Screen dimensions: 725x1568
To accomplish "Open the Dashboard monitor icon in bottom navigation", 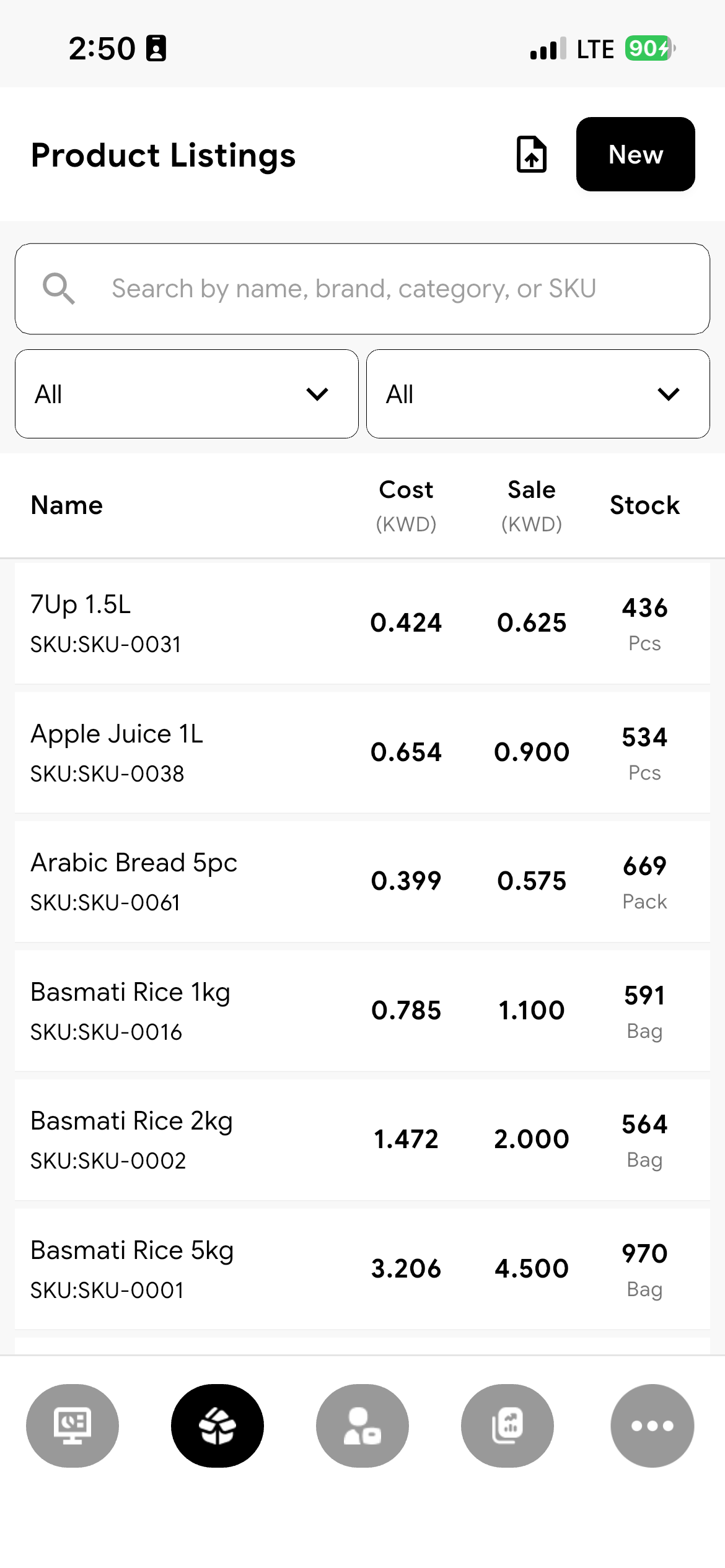I will coord(72,1426).
